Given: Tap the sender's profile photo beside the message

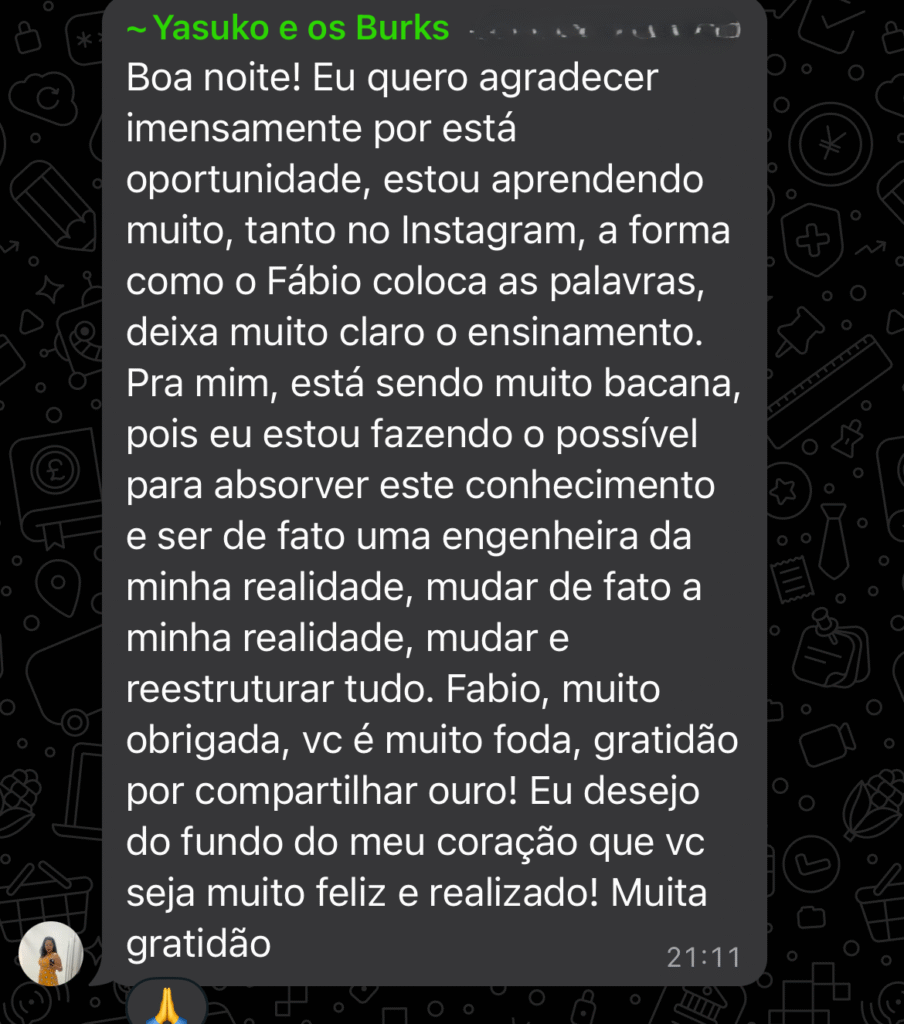Looking at the screenshot, I should (x=51, y=954).
